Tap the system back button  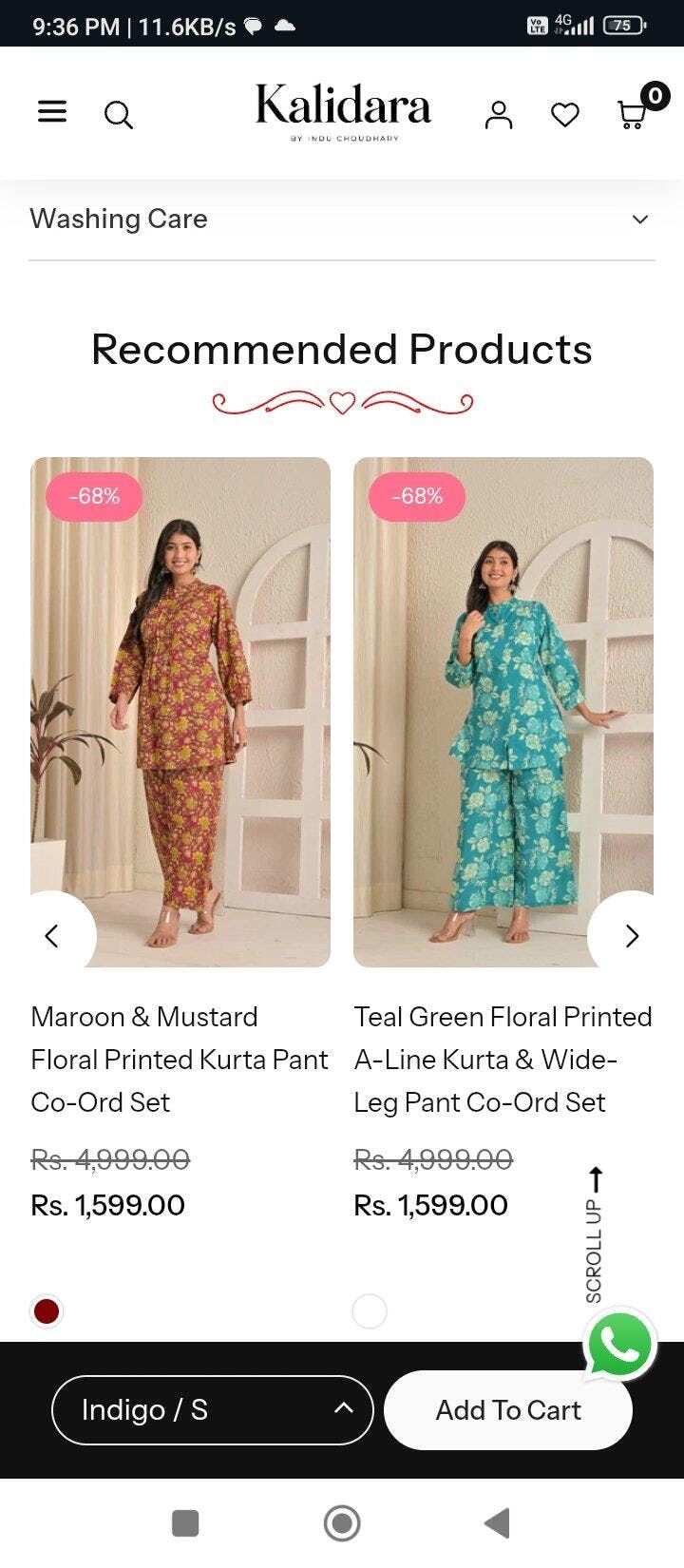[497, 1522]
